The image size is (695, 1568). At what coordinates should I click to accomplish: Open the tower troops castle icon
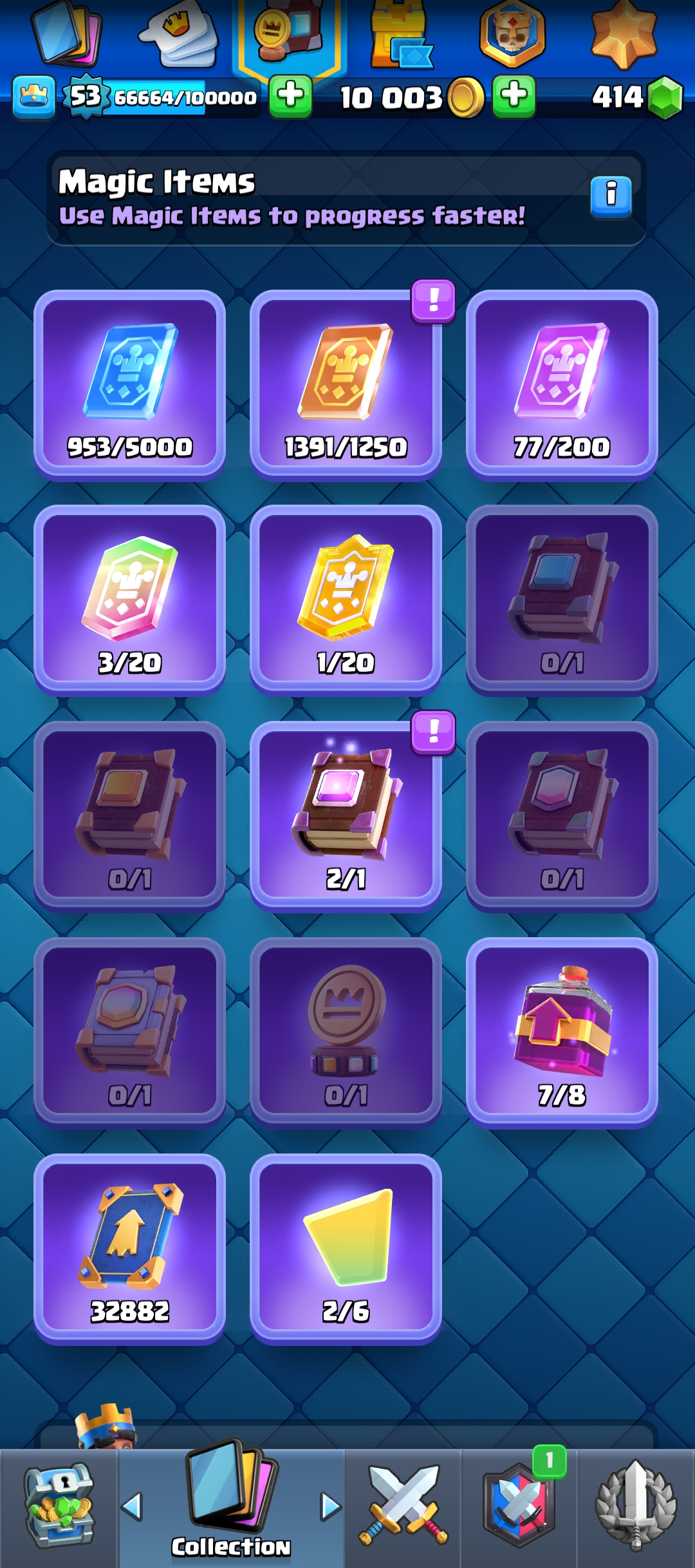tap(400, 35)
